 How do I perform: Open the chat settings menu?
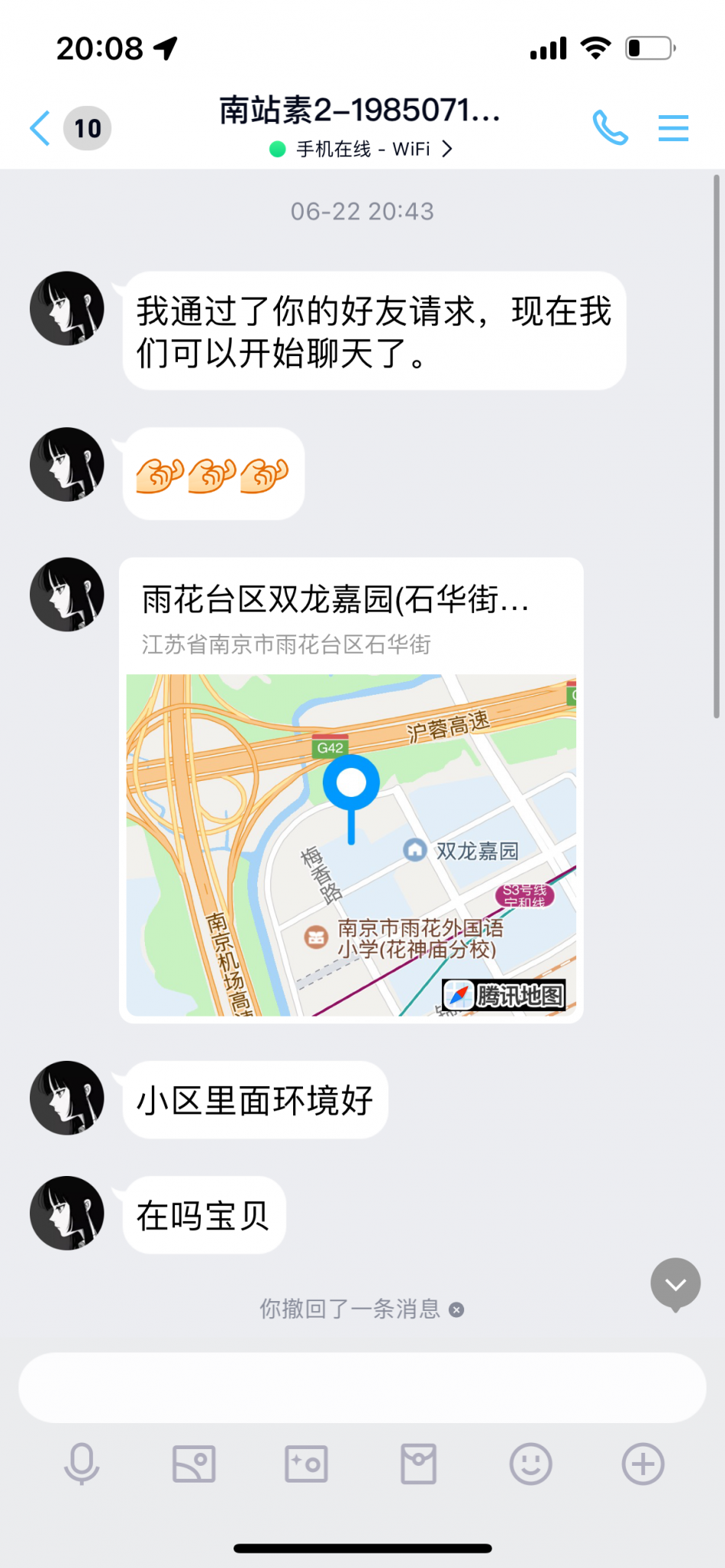(673, 128)
